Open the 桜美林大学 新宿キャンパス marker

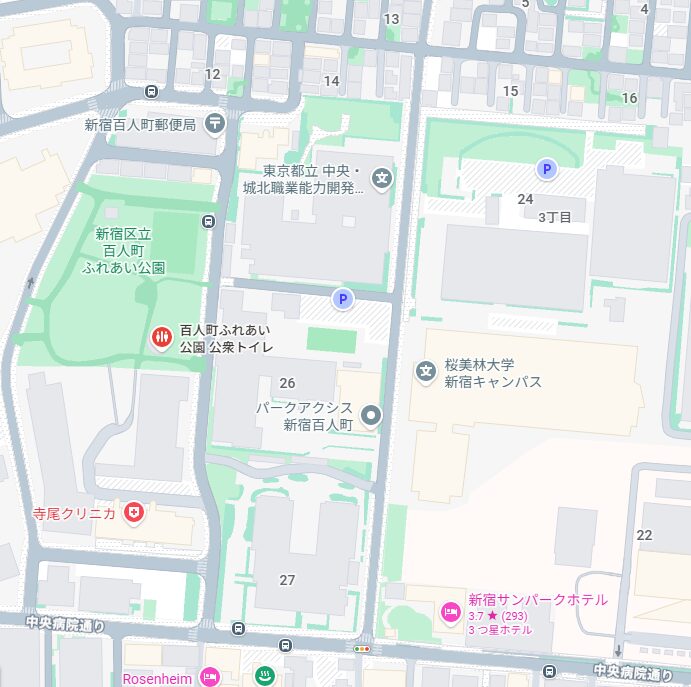pos(426,372)
